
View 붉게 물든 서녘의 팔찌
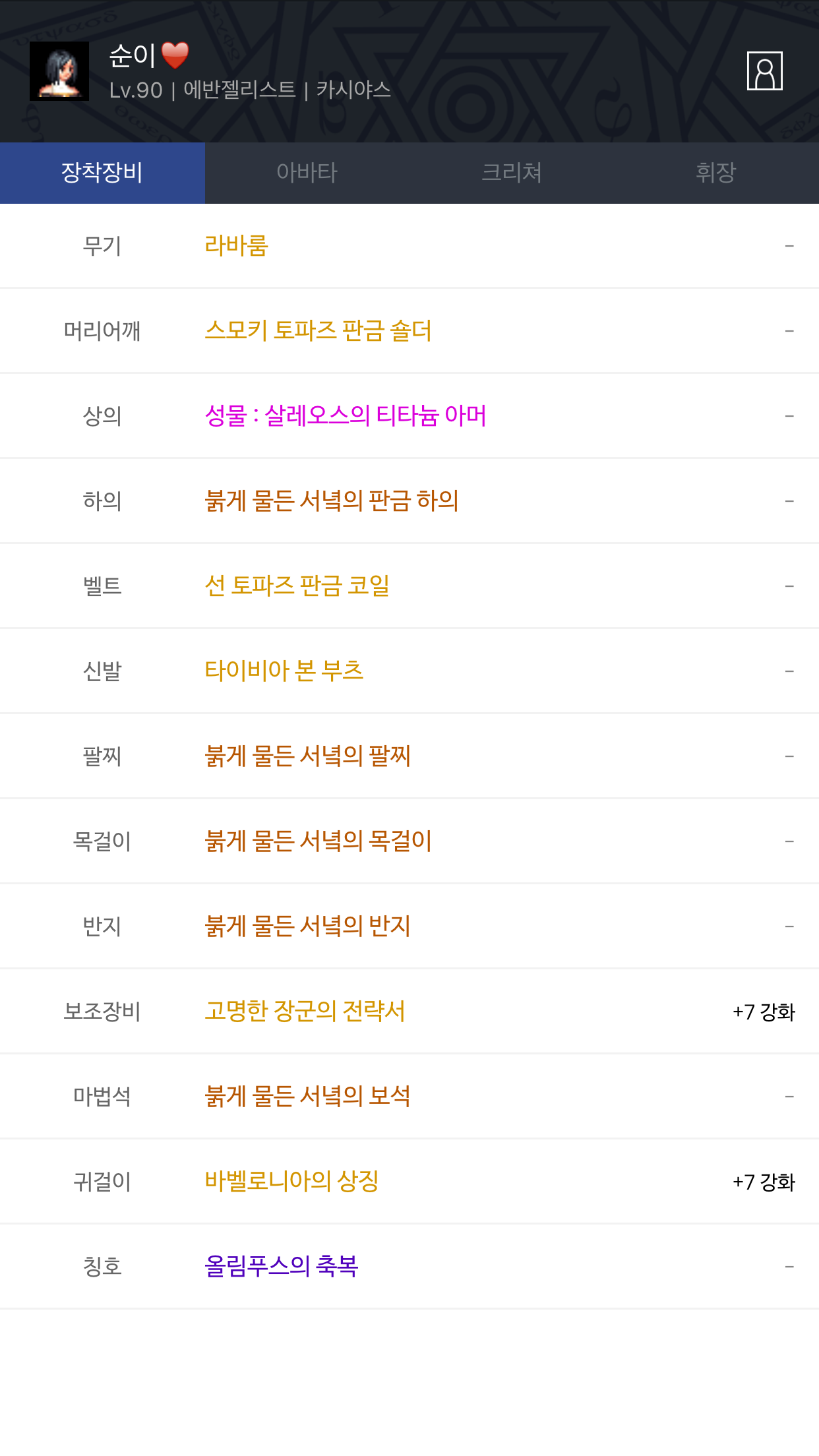tap(307, 756)
